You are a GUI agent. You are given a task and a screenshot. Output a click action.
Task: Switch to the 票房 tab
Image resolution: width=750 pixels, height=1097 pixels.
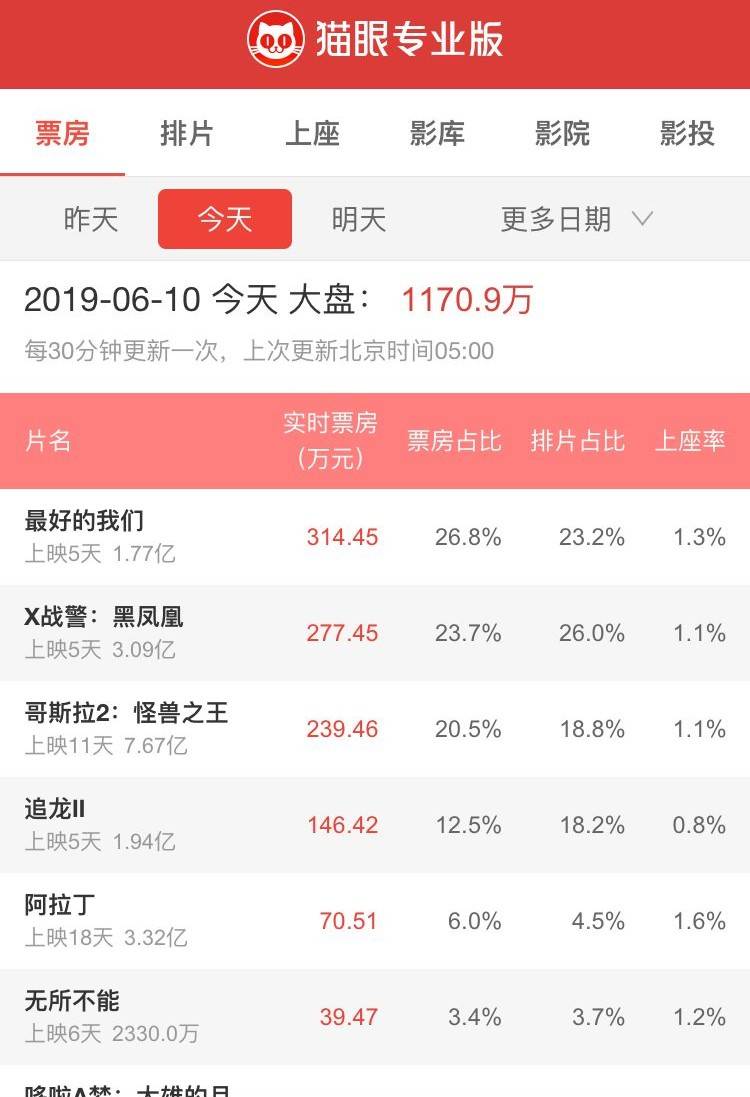coord(62,134)
